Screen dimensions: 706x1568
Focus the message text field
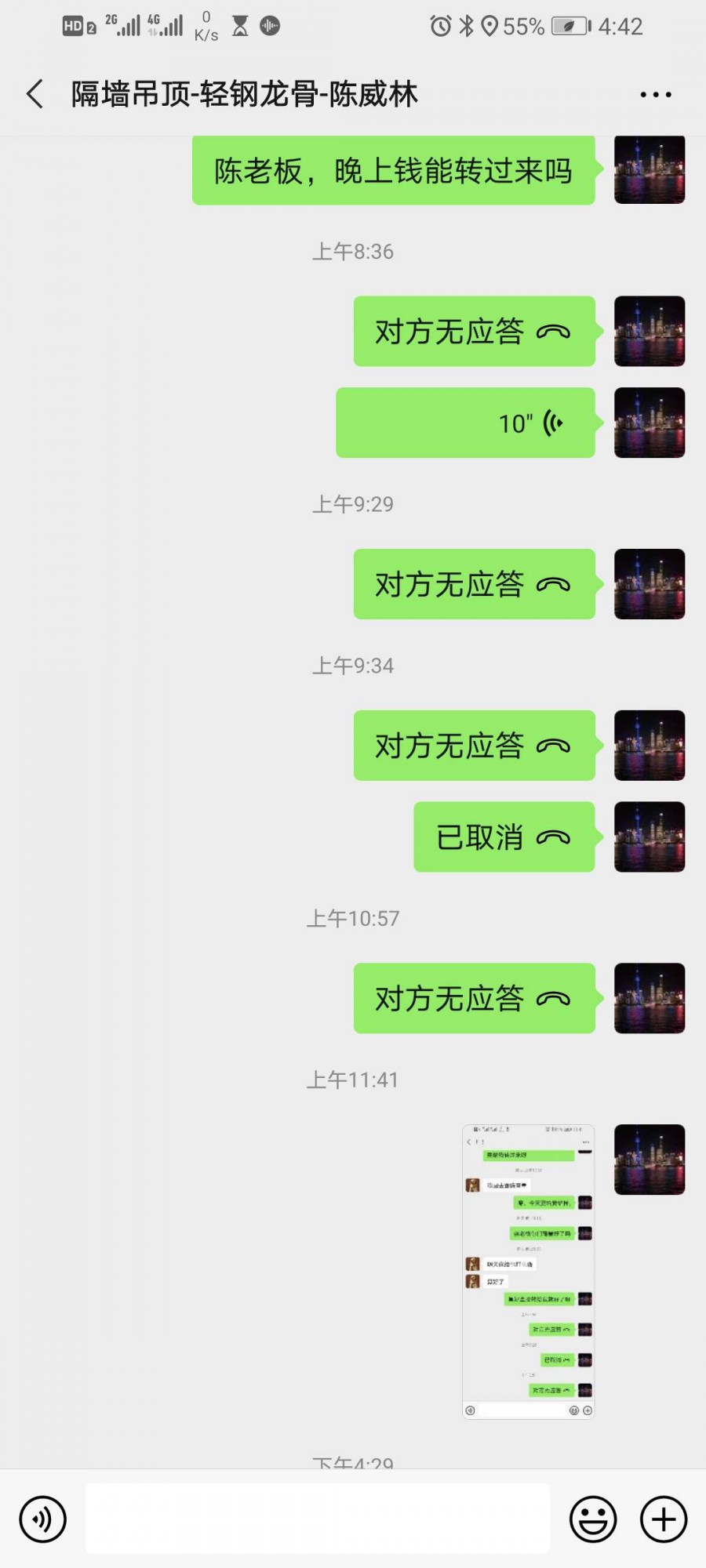[x=317, y=1519]
